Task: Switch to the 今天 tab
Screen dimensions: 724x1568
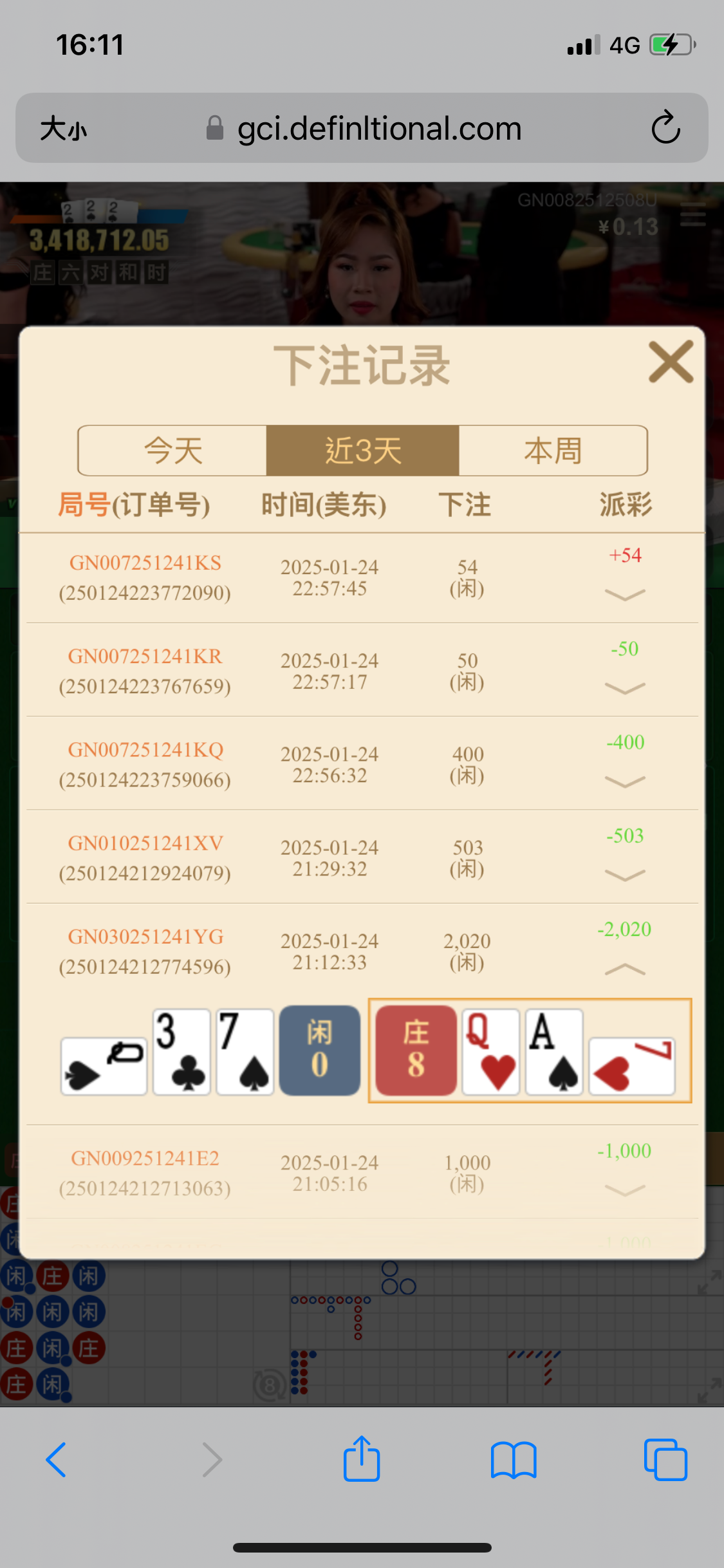Action: 172,450
